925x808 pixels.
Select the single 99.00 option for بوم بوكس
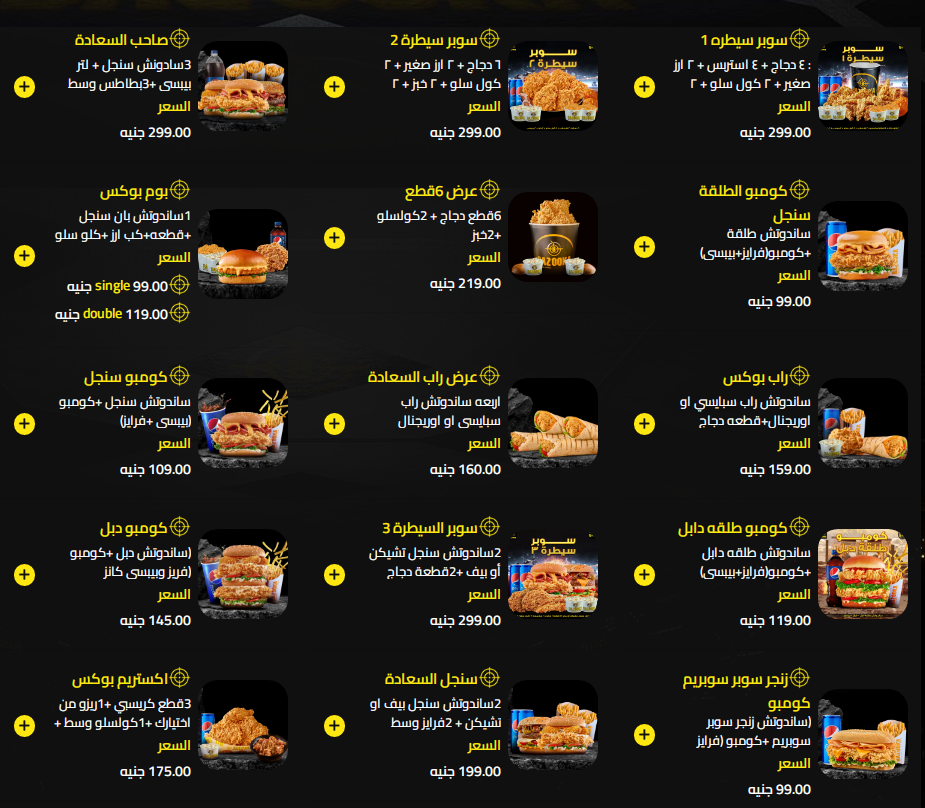179,286
